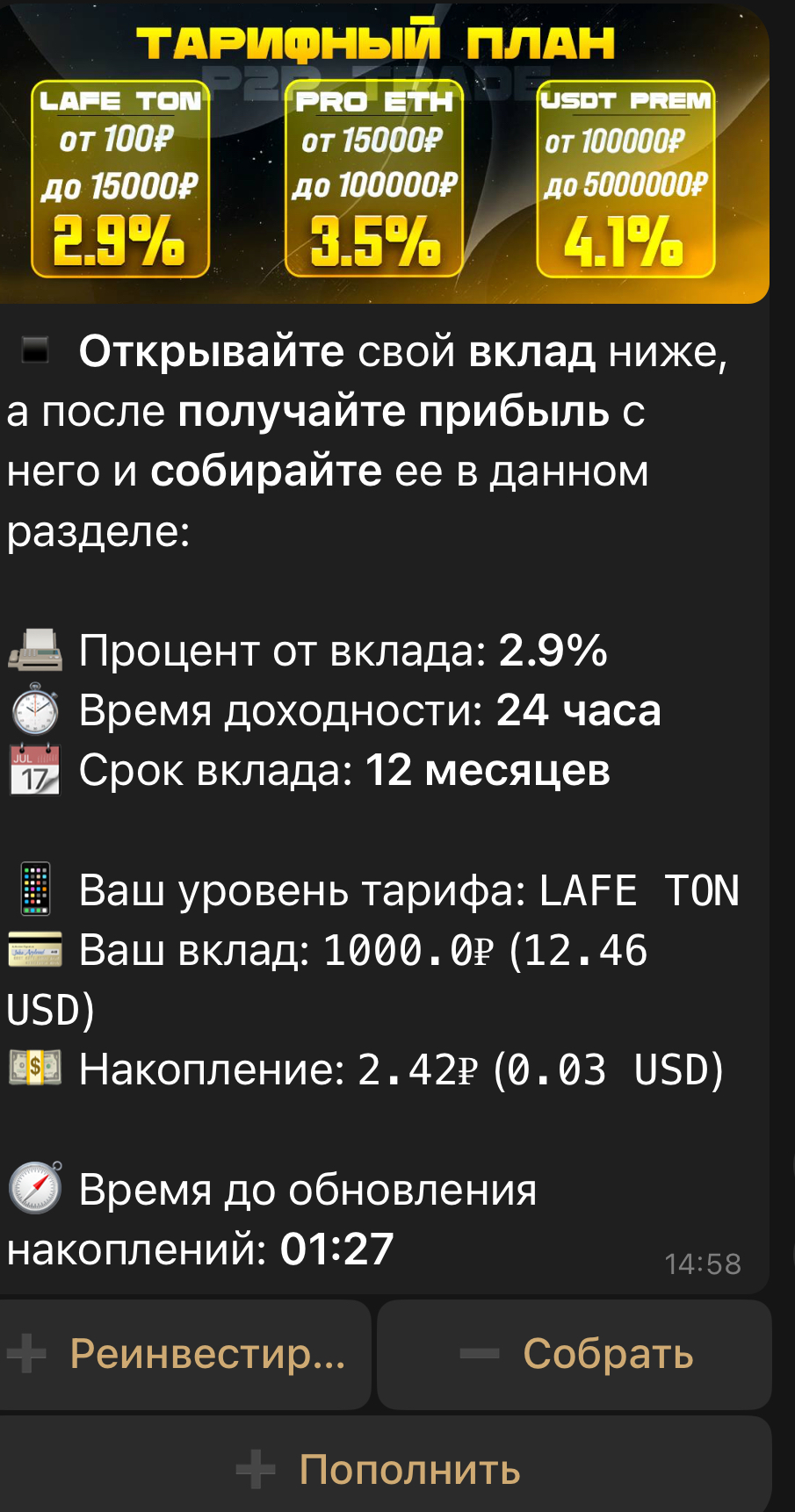Image resolution: width=795 pixels, height=1512 pixels.
Task: Top up deposit via Пополнить
Action: click(385, 1468)
